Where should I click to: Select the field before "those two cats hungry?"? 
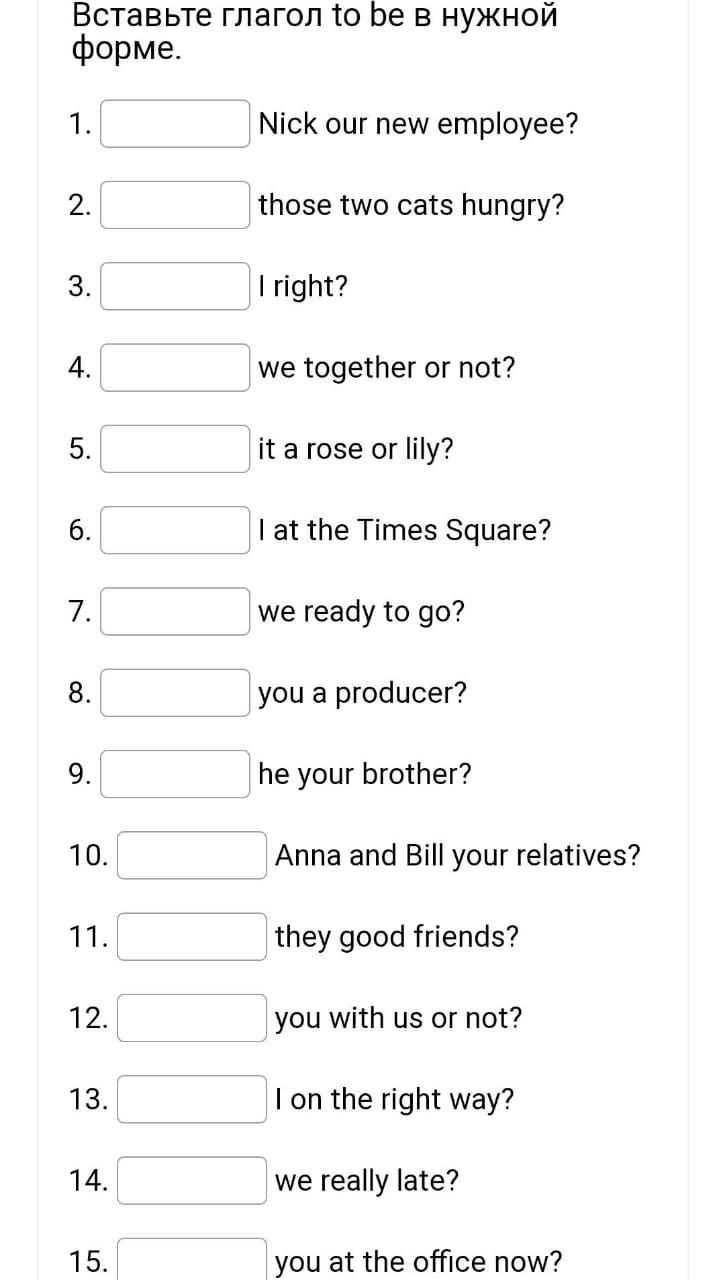tap(175, 205)
